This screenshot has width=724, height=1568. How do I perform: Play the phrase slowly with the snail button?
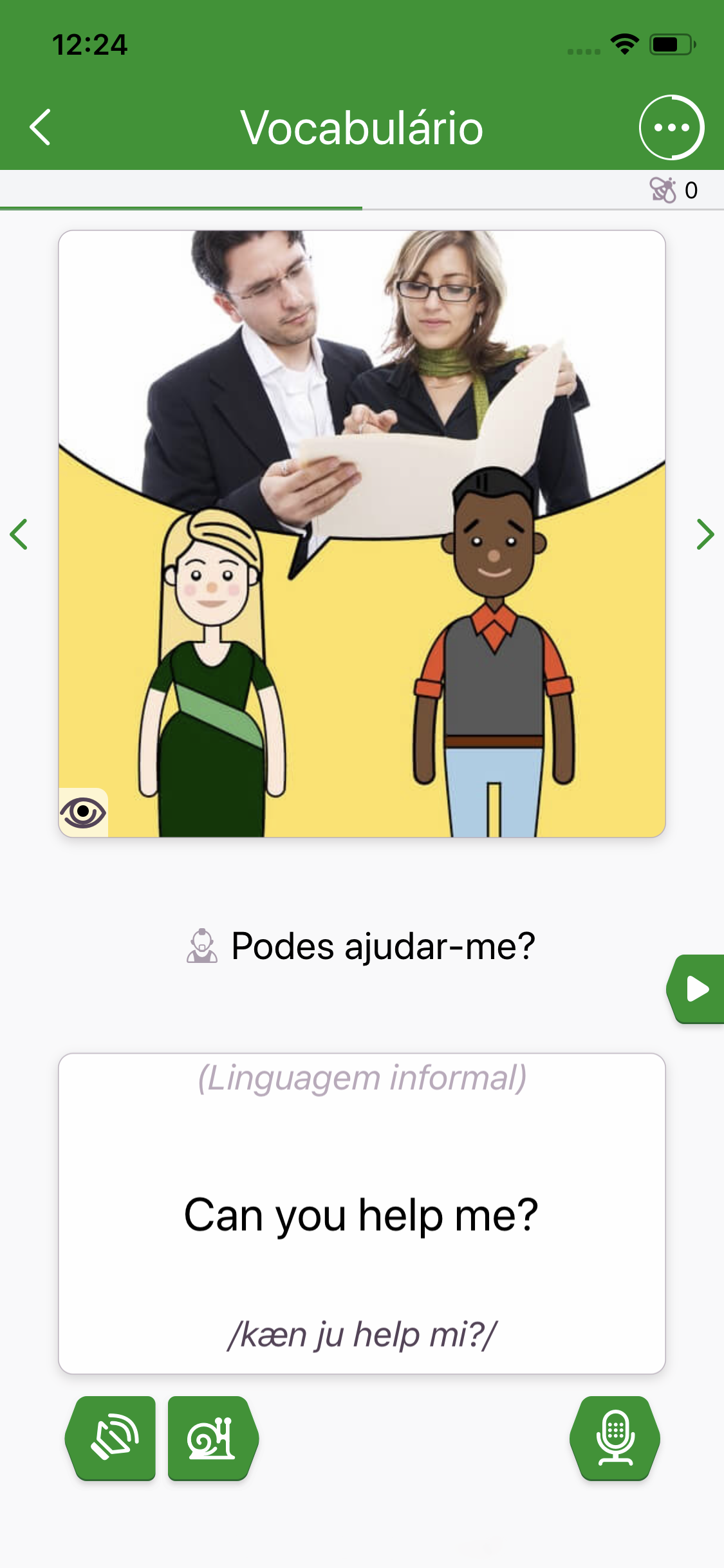[212, 1438]
